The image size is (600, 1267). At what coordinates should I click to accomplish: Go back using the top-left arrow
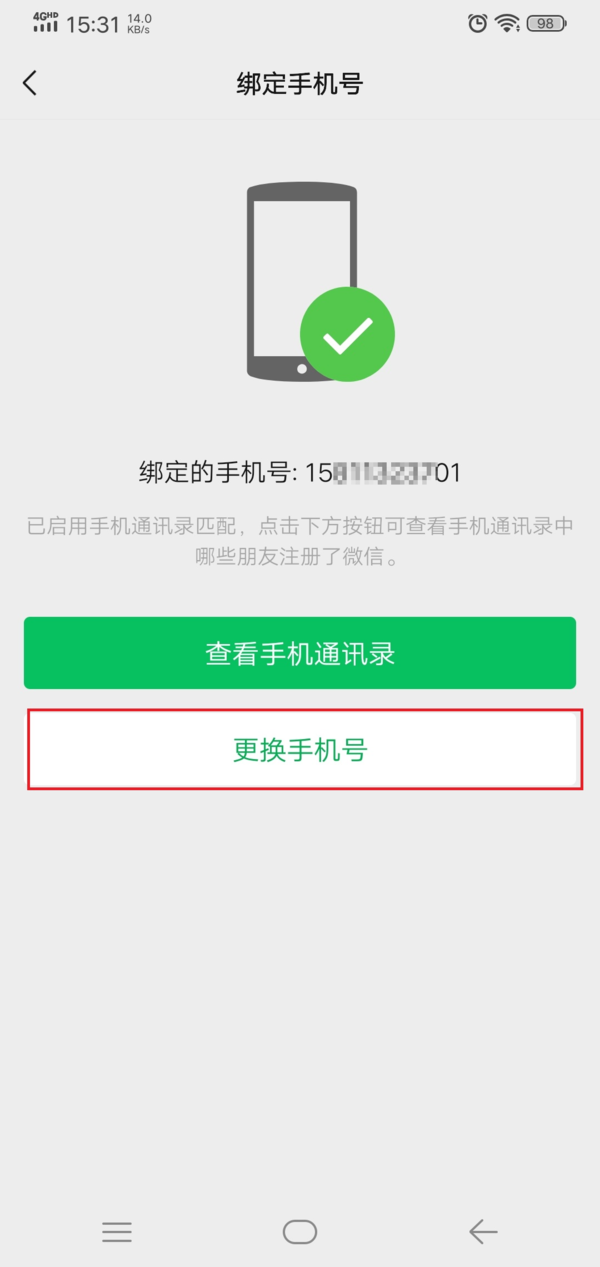point(30,83)
